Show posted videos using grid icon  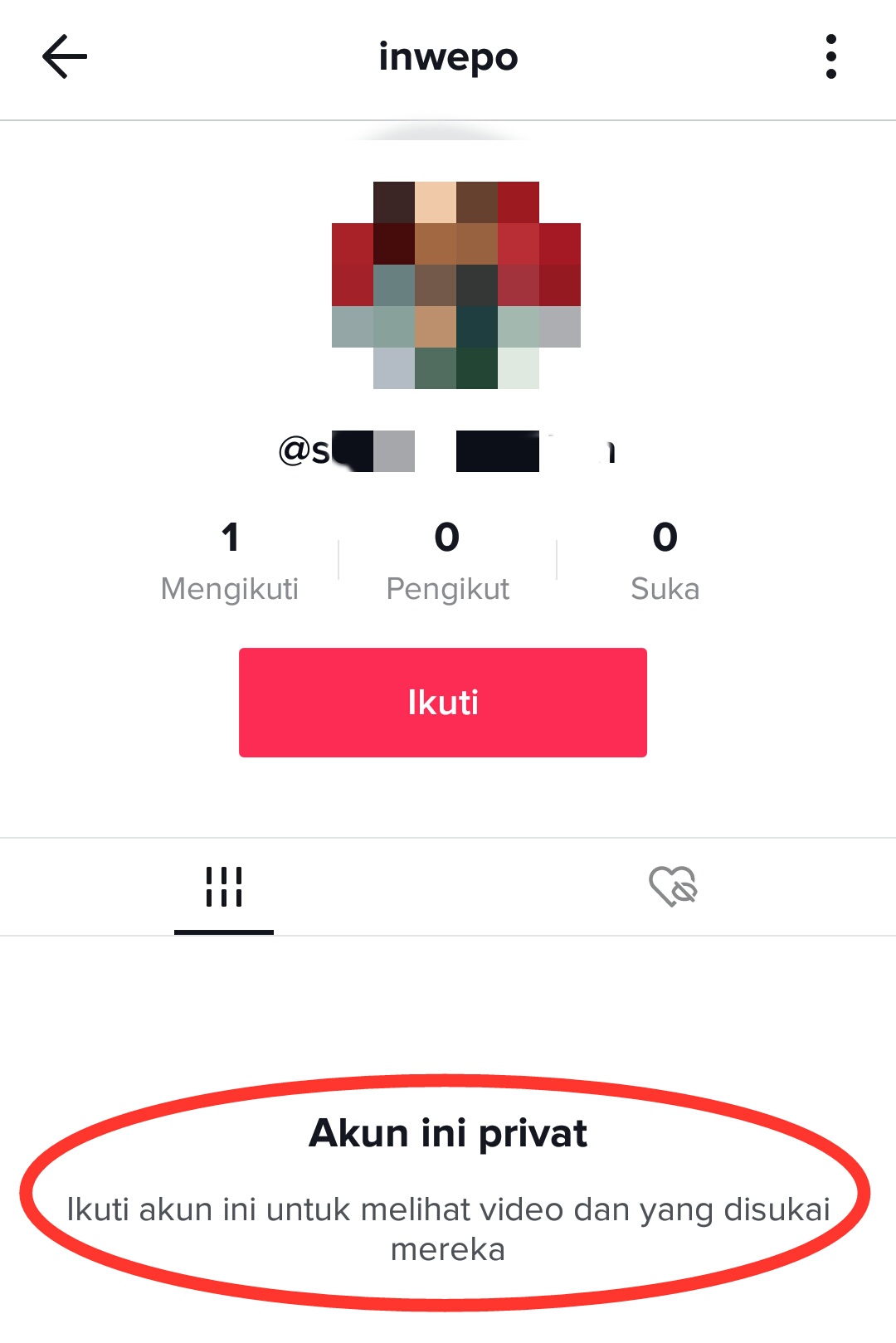click(x=224, y=887)
